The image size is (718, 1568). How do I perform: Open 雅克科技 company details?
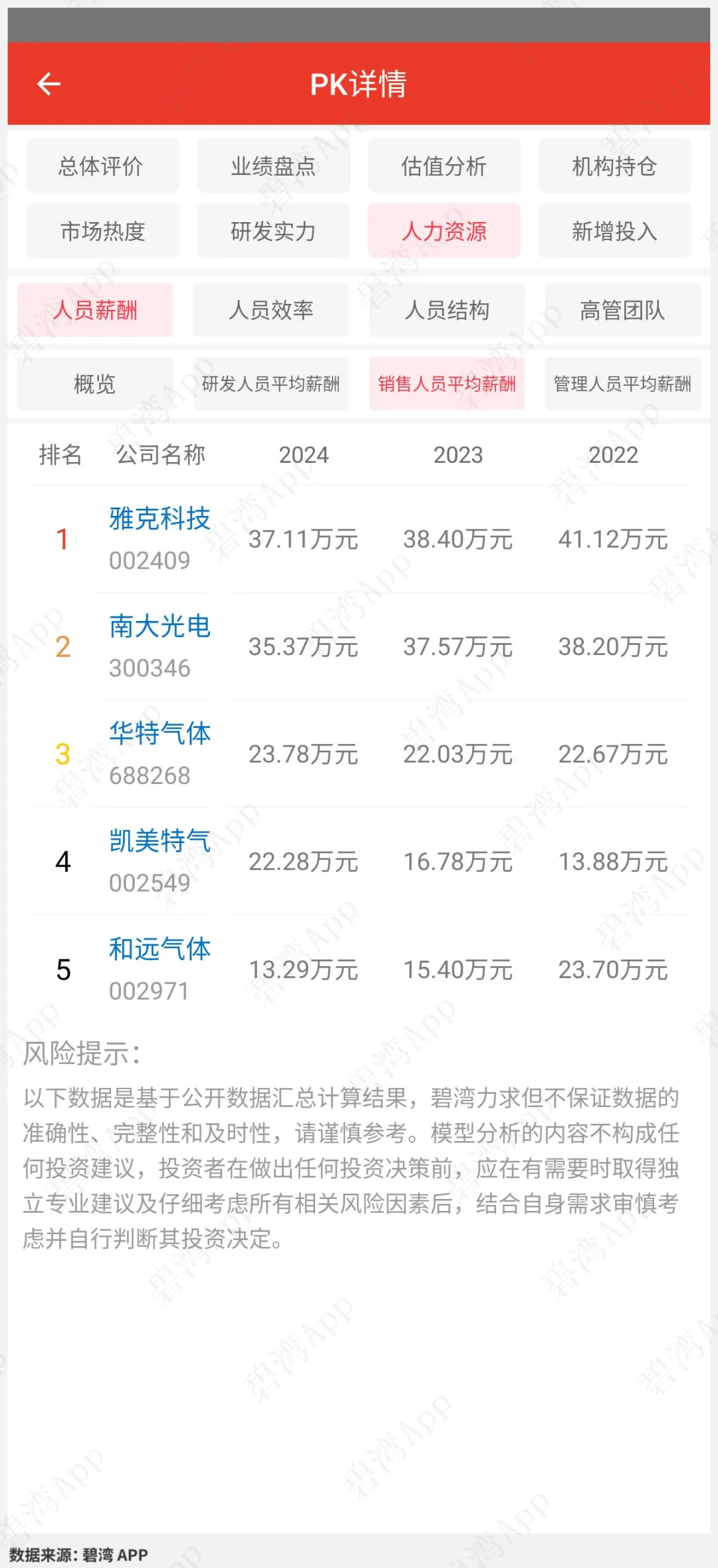[x=160, y=519]
